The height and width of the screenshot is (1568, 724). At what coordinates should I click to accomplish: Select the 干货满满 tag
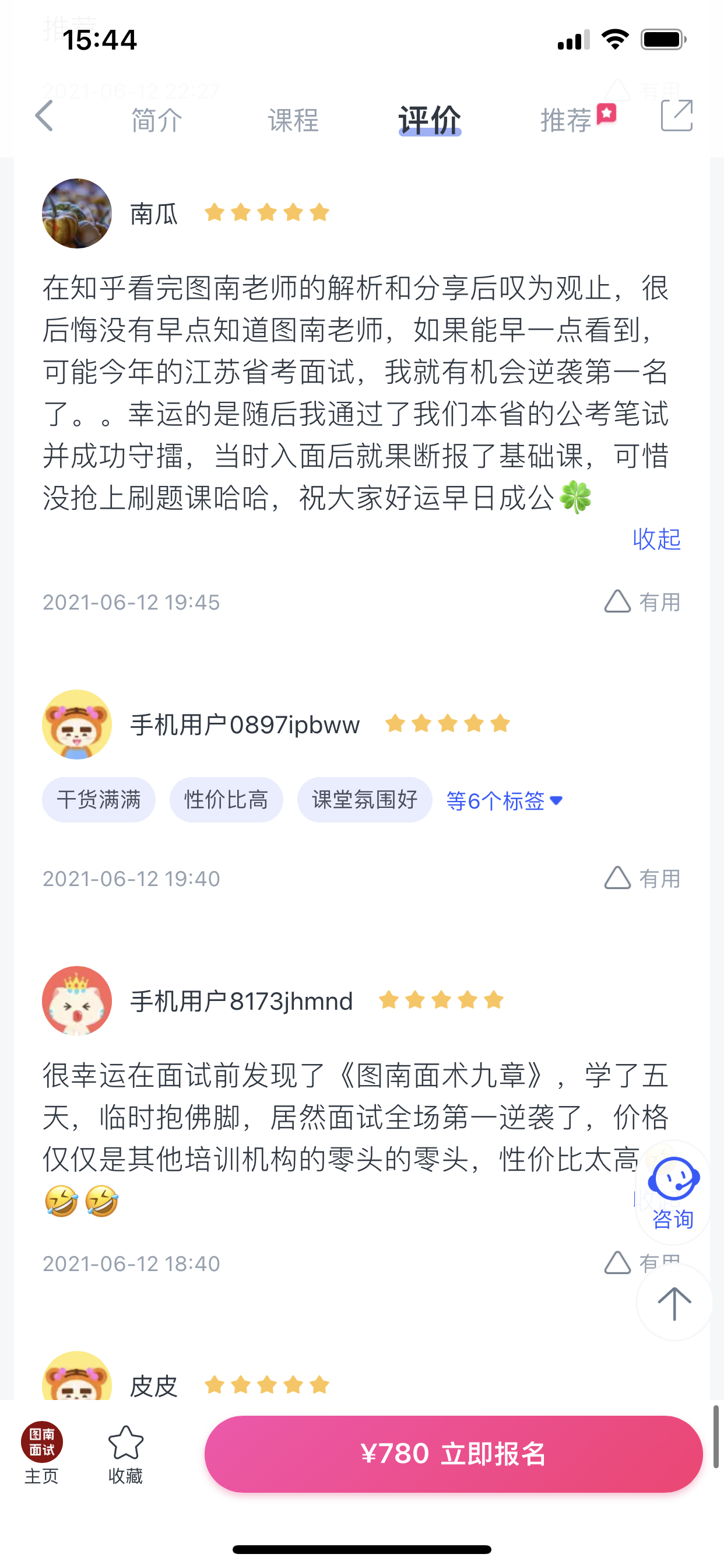coord(99,800)
